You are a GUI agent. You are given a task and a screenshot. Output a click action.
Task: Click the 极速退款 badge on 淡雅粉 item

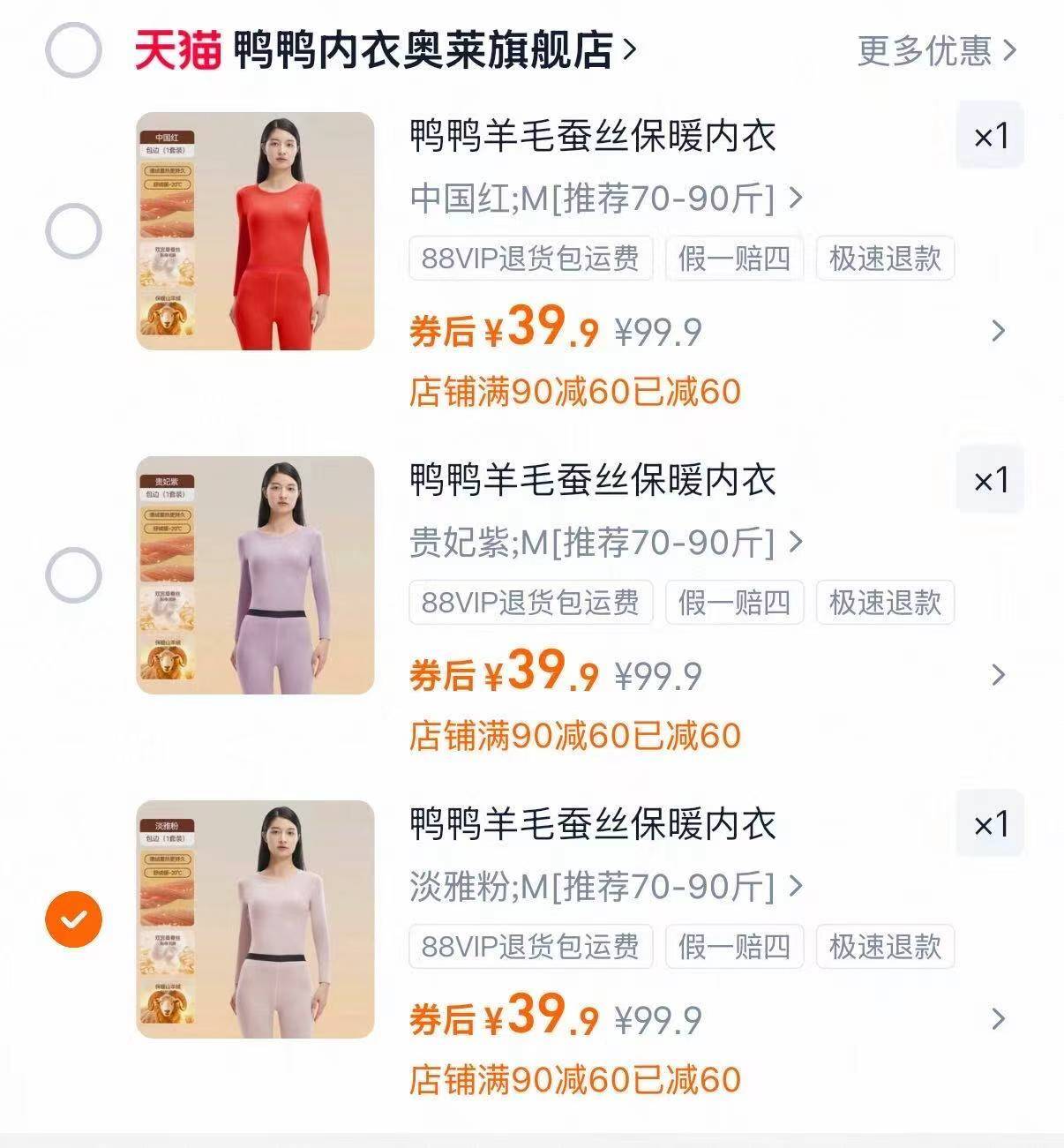coord(885,947)
